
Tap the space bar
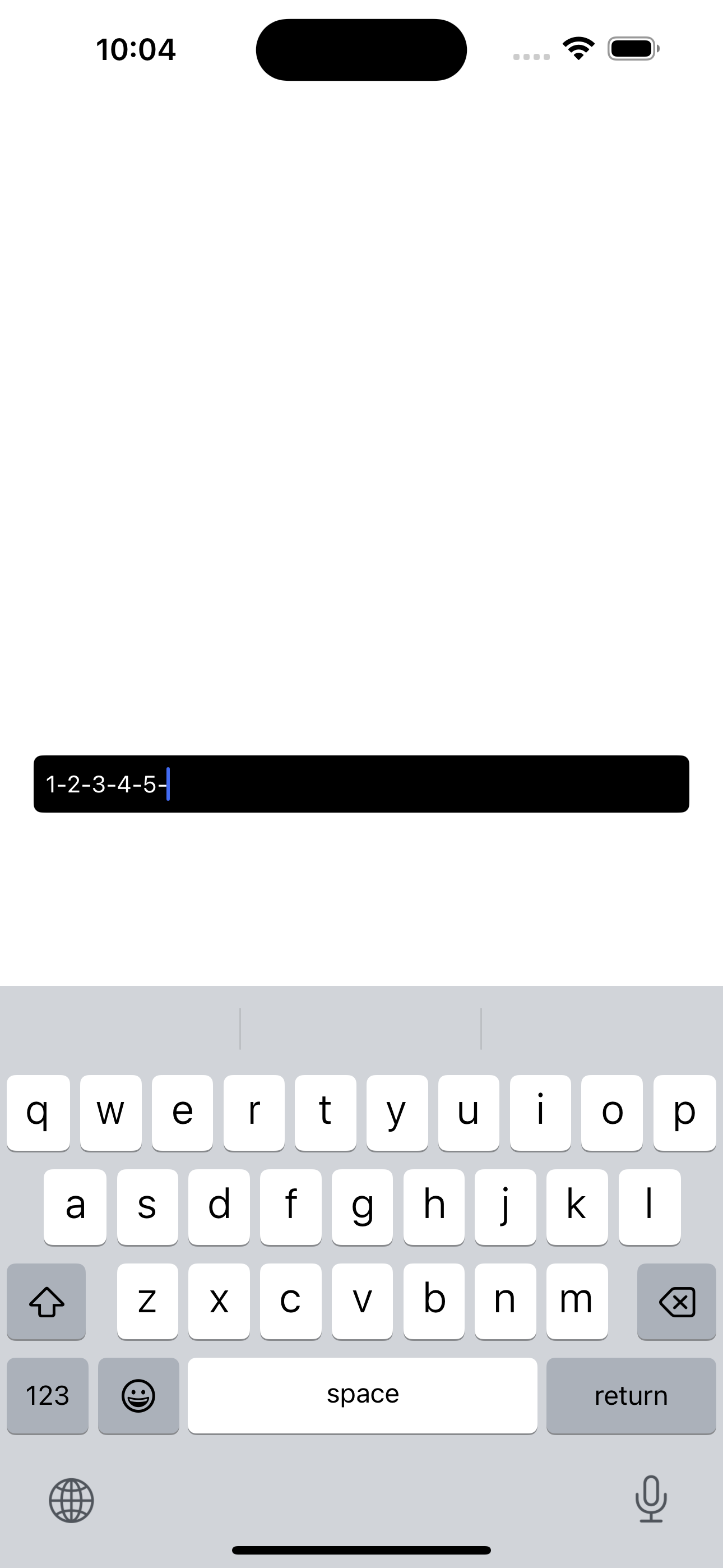[363, 1395]
